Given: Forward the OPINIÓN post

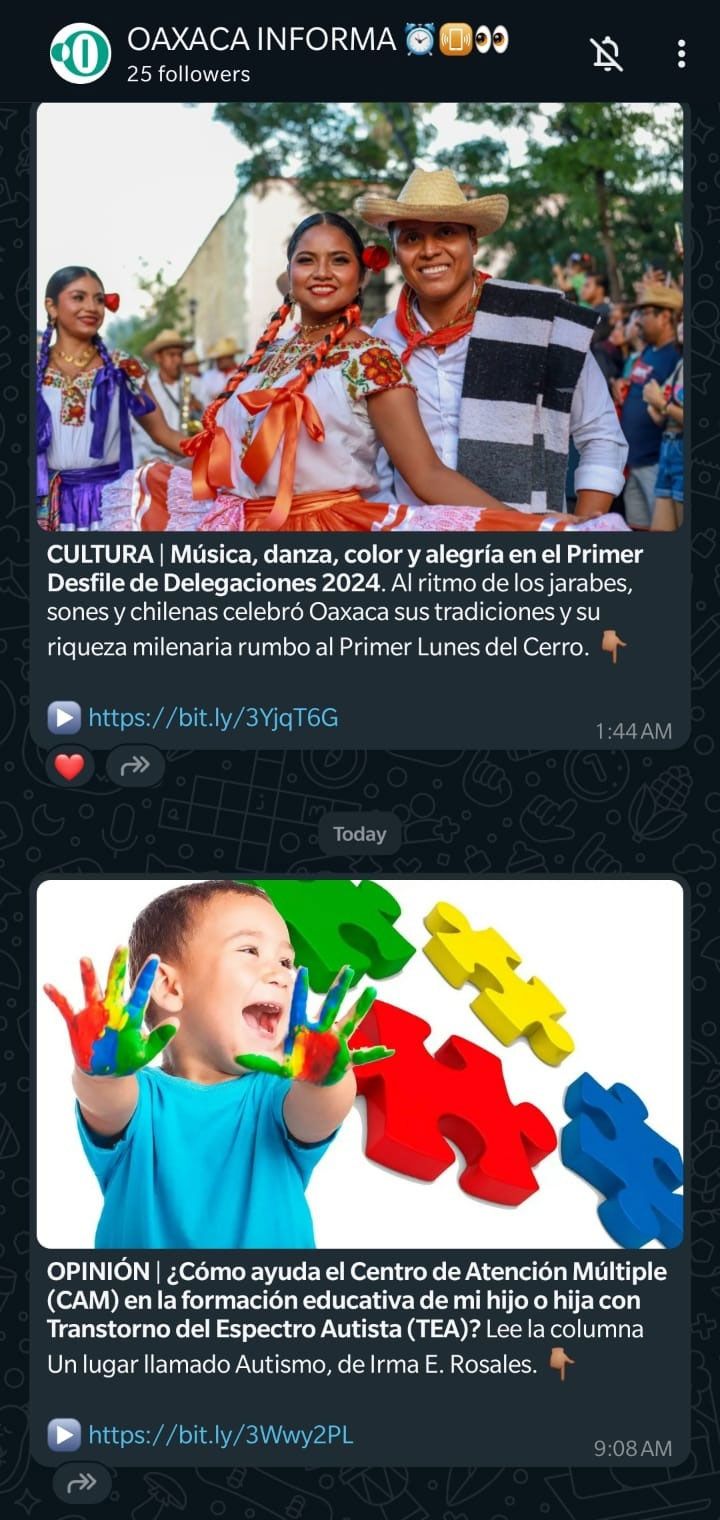Looking at the screenshot, I should pyautogui.click(x=81, y=1484).
